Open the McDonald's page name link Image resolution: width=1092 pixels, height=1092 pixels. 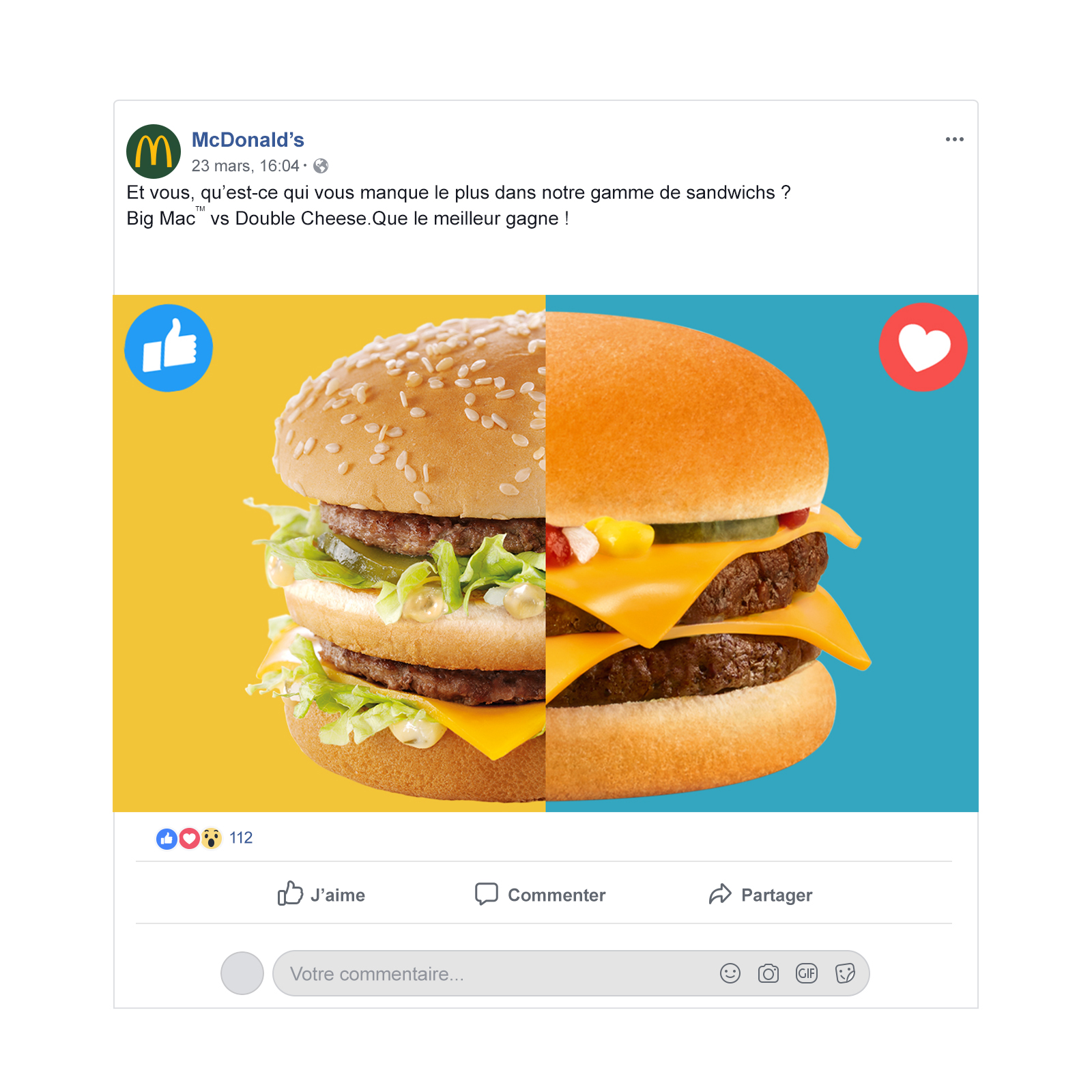coord(248,140)
